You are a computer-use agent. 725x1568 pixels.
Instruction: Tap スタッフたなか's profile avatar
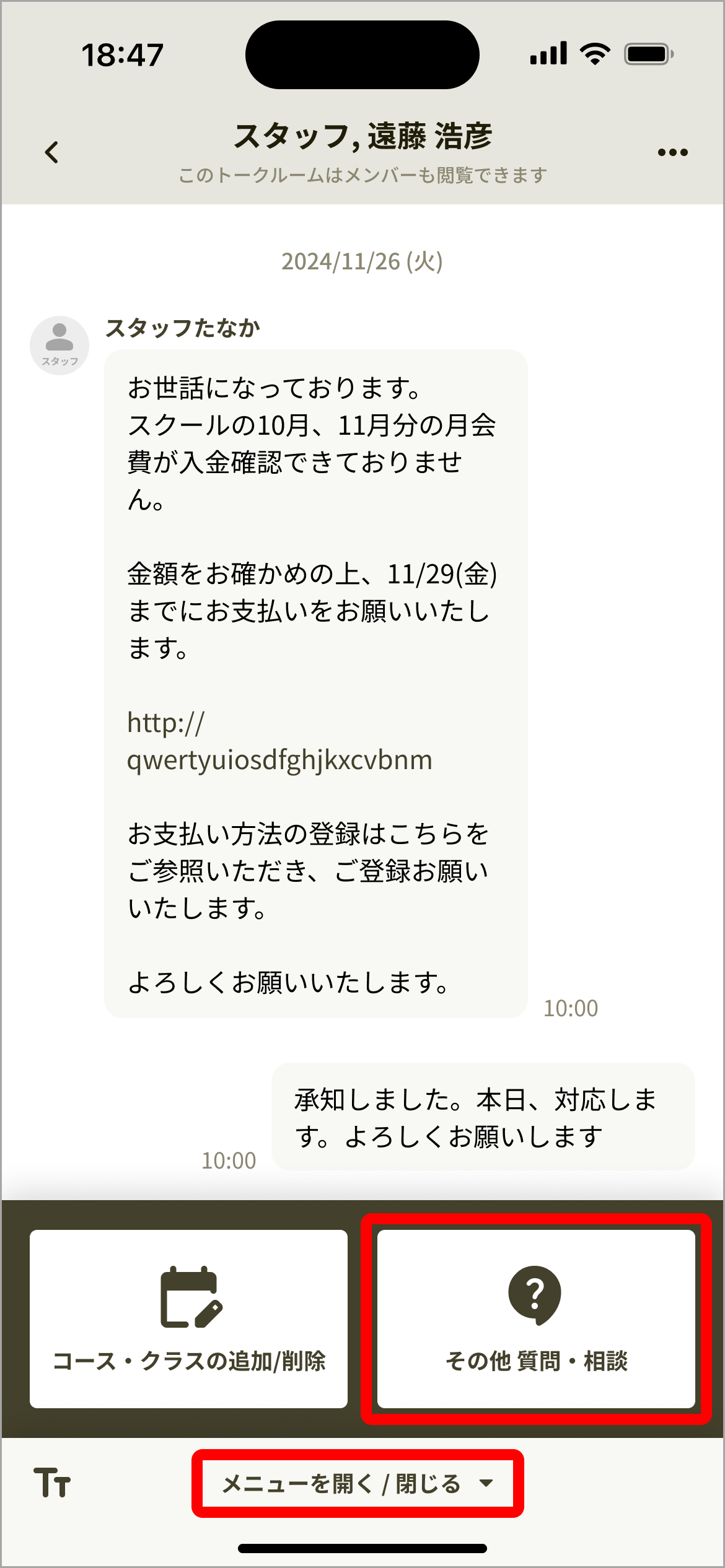(x=59, y=345)
